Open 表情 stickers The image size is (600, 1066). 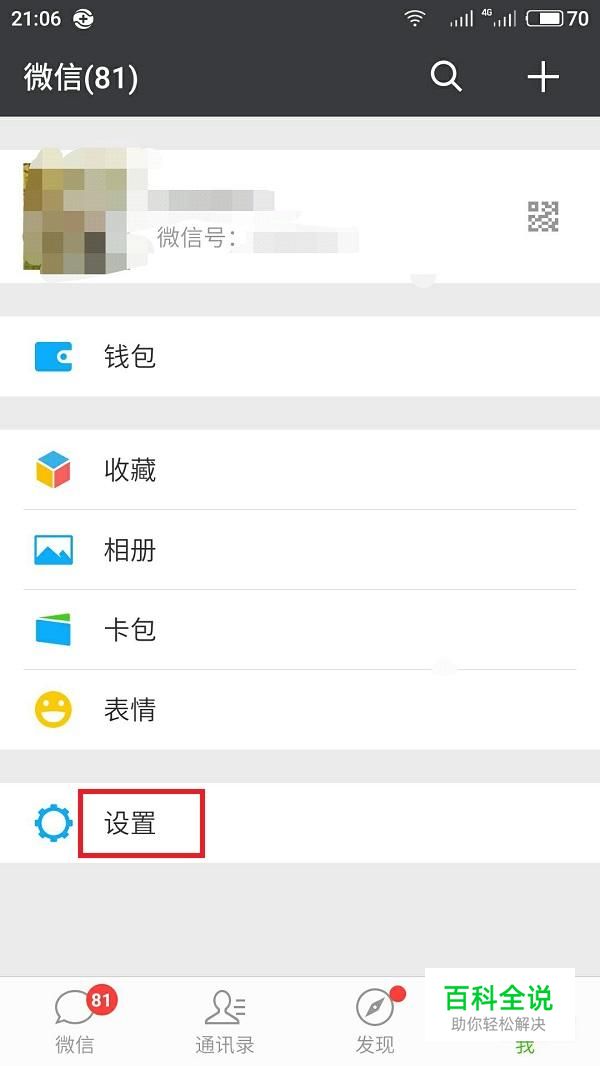coord(300,710)
